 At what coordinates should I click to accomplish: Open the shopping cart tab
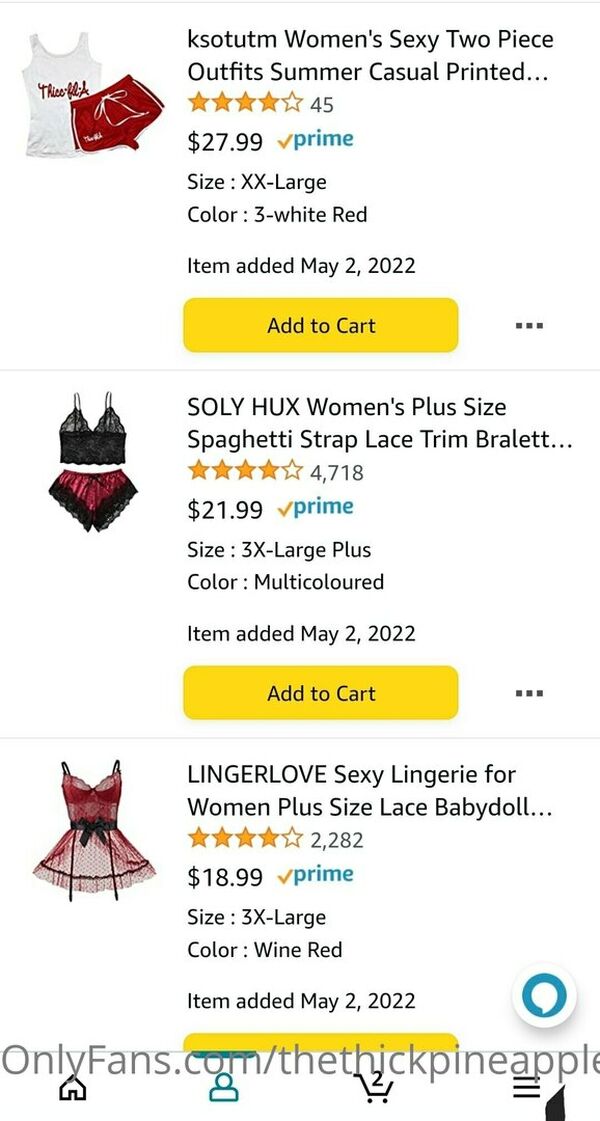click(376, 1088)
